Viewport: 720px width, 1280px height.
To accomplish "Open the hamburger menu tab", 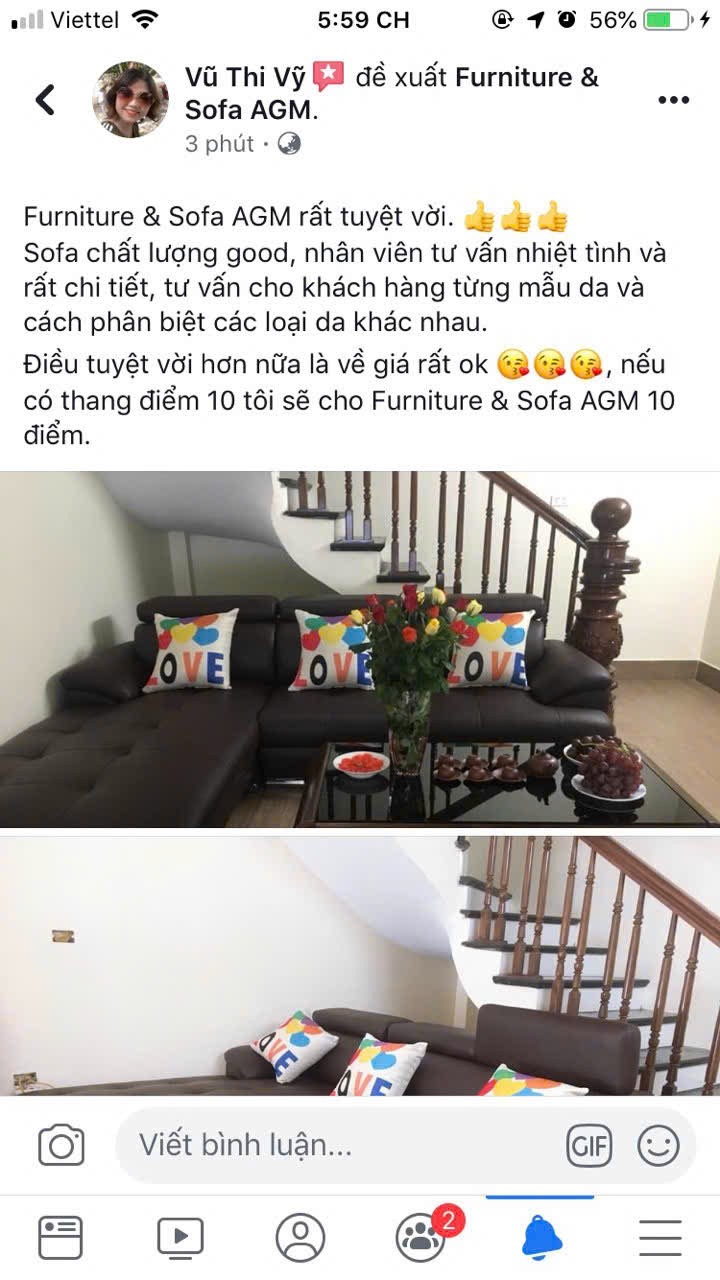I will pos(660,1237).
